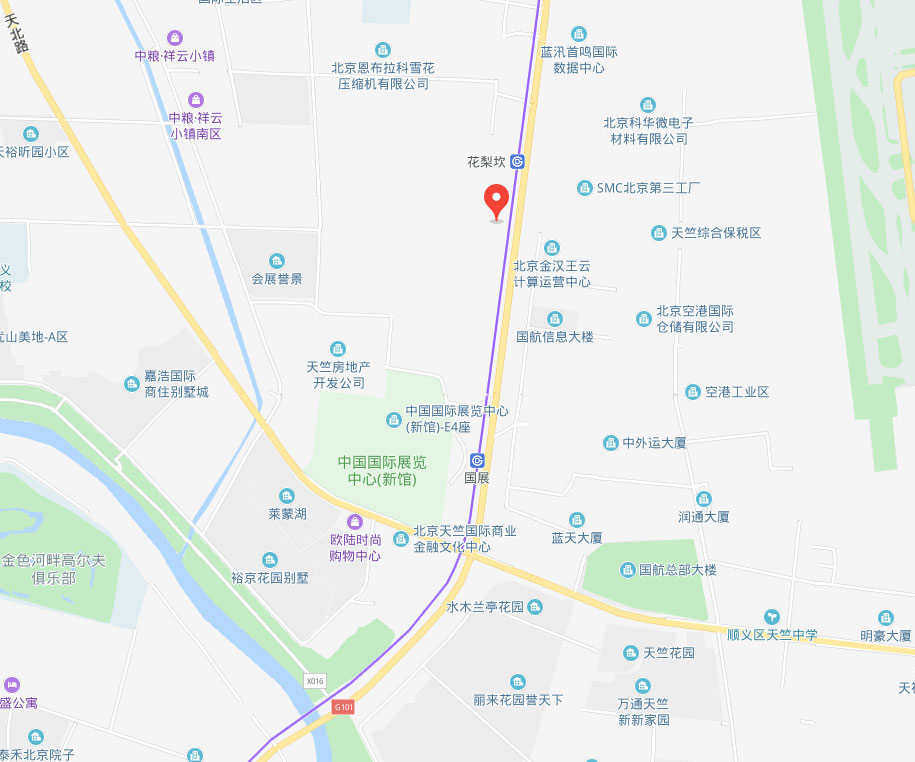Tap the 莱蒙湖 residential marker
This screenshot has height=762, width=915.
coord(287,496)
